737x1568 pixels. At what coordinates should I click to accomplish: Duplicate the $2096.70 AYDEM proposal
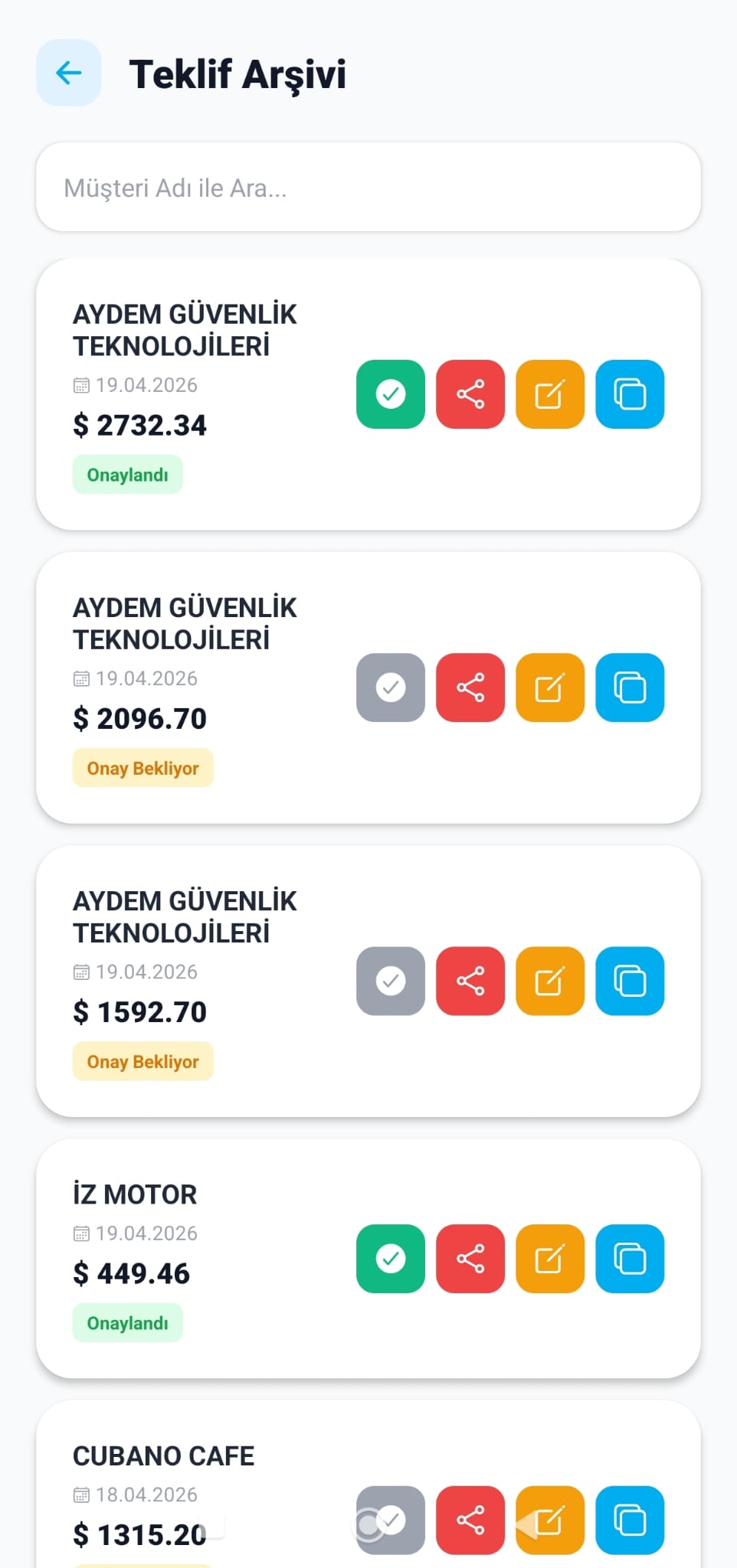point(629,688)
